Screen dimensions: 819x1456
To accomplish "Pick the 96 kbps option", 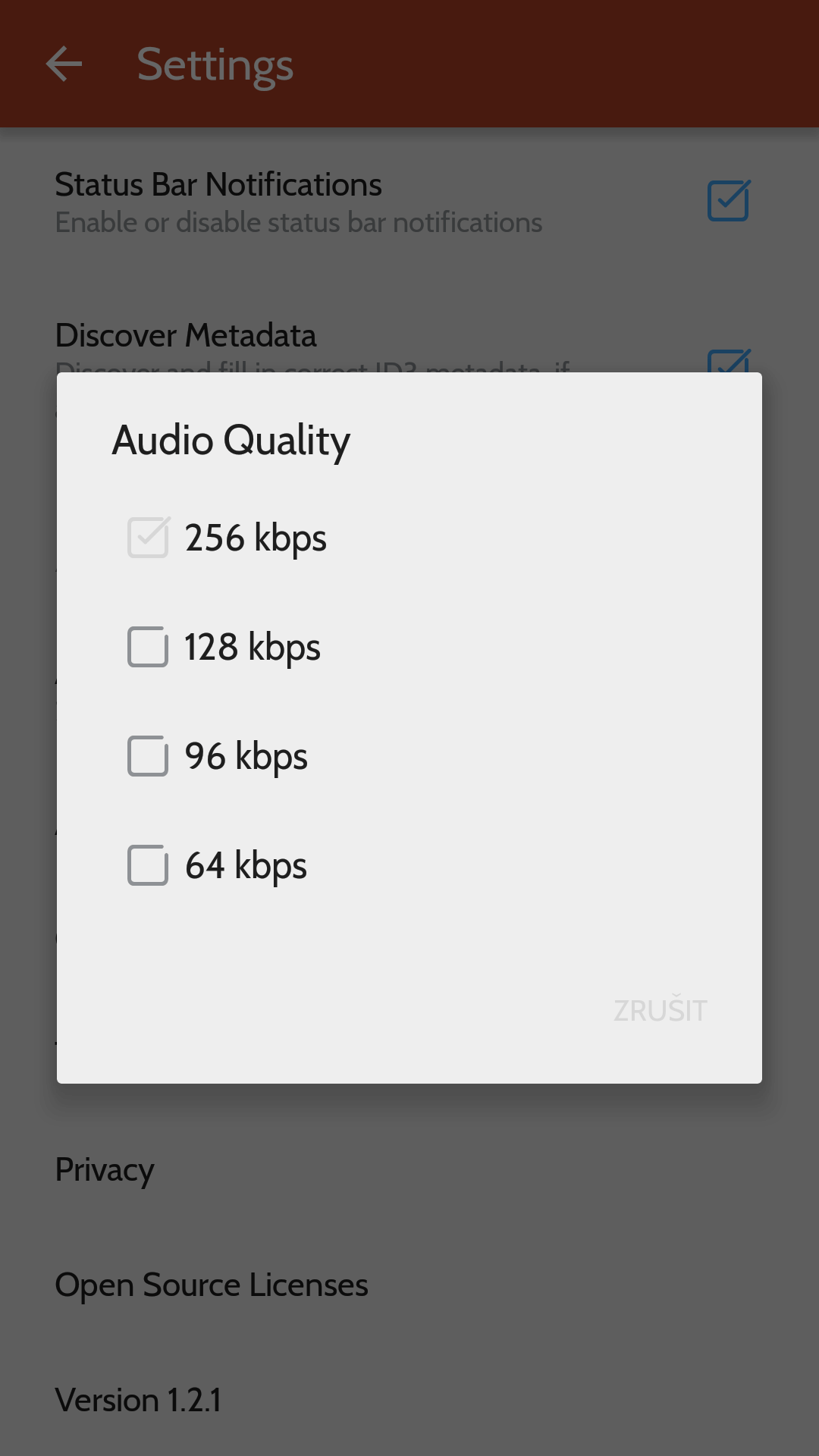I will point(409,756).
